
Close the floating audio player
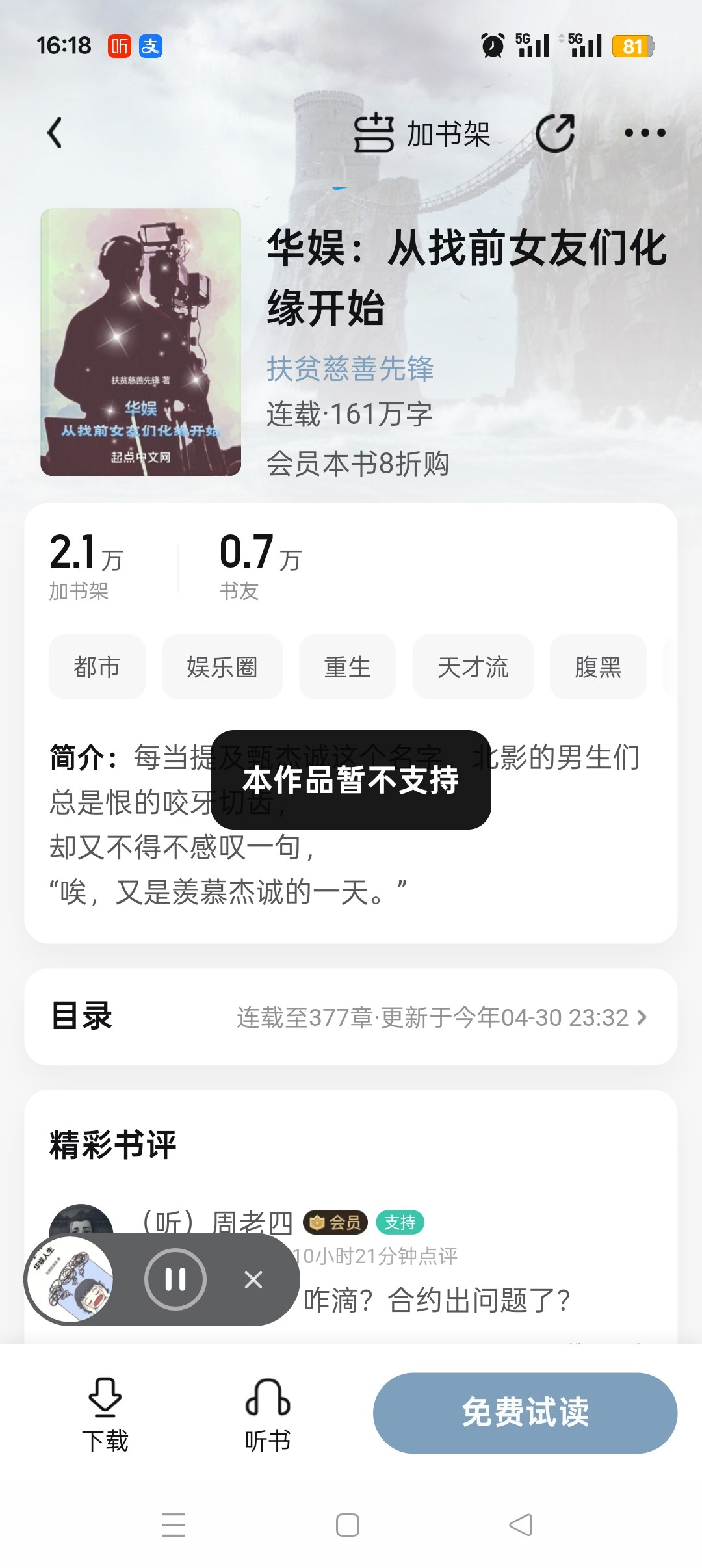tap(253, 1279)
